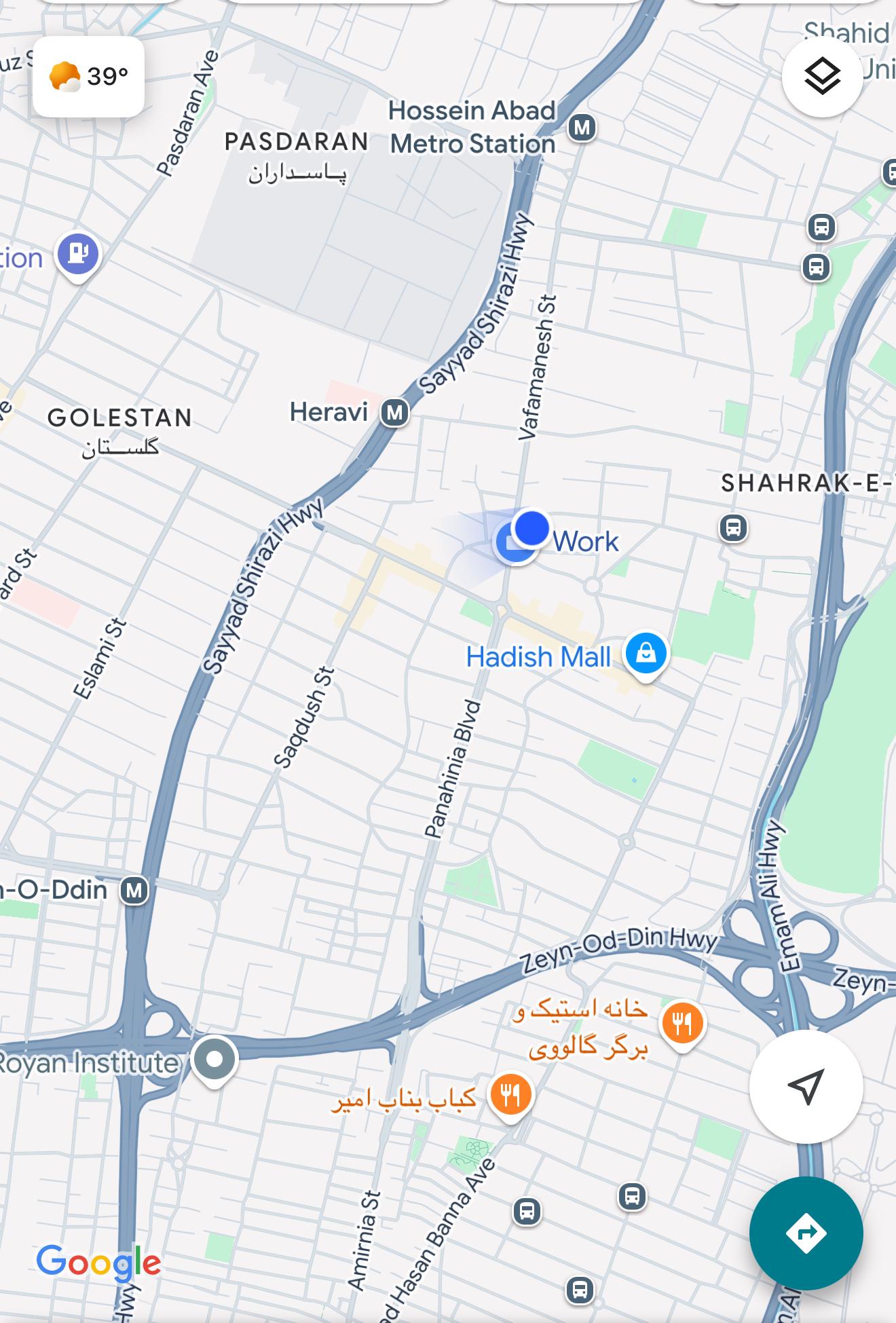Open the خانه استیک و برگر گالوی restaurant pin
Viewport: 896px width, 1323px height.
coord(682,1023)
